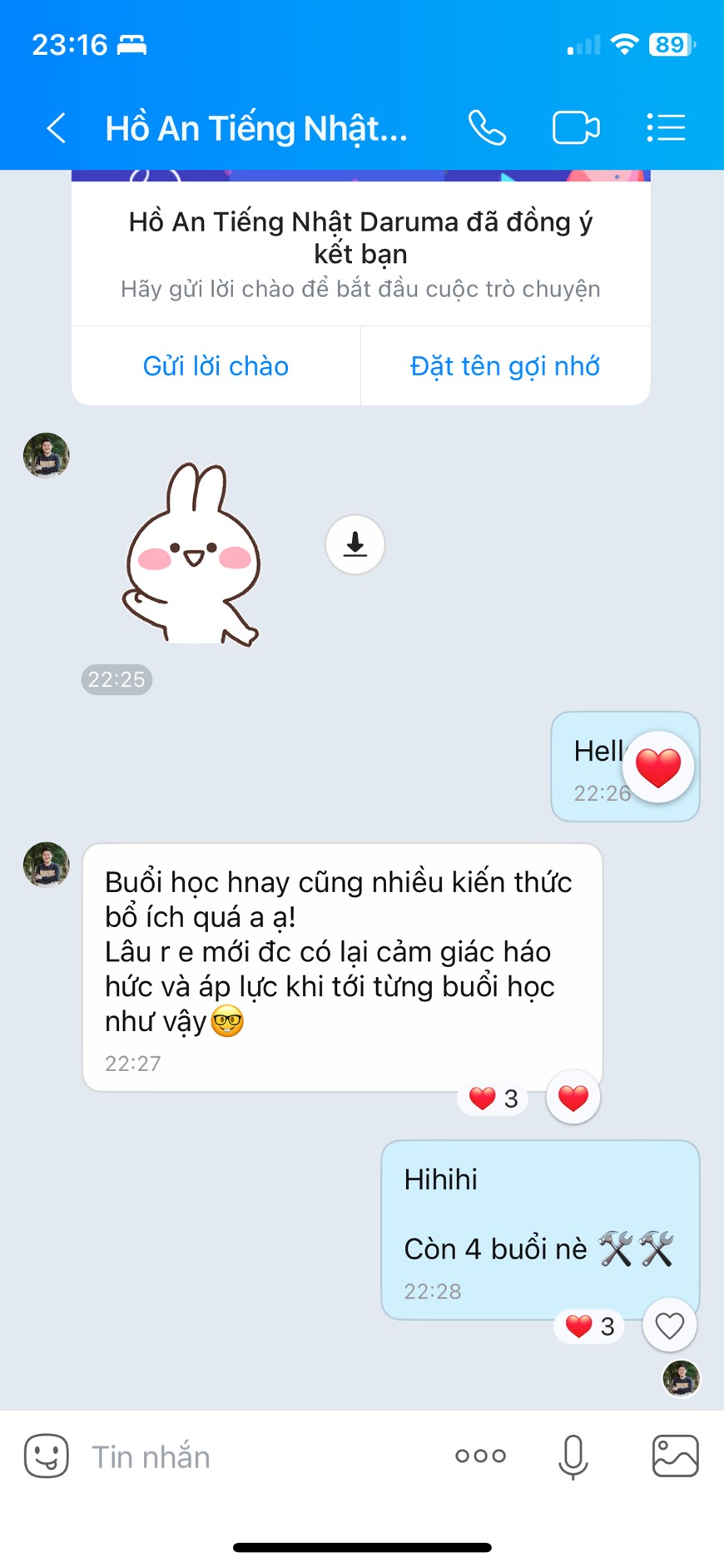The image size is (724, 1568).
Task: Tap heart reaction on the Hello message
Action: click(x=657, y=767)
